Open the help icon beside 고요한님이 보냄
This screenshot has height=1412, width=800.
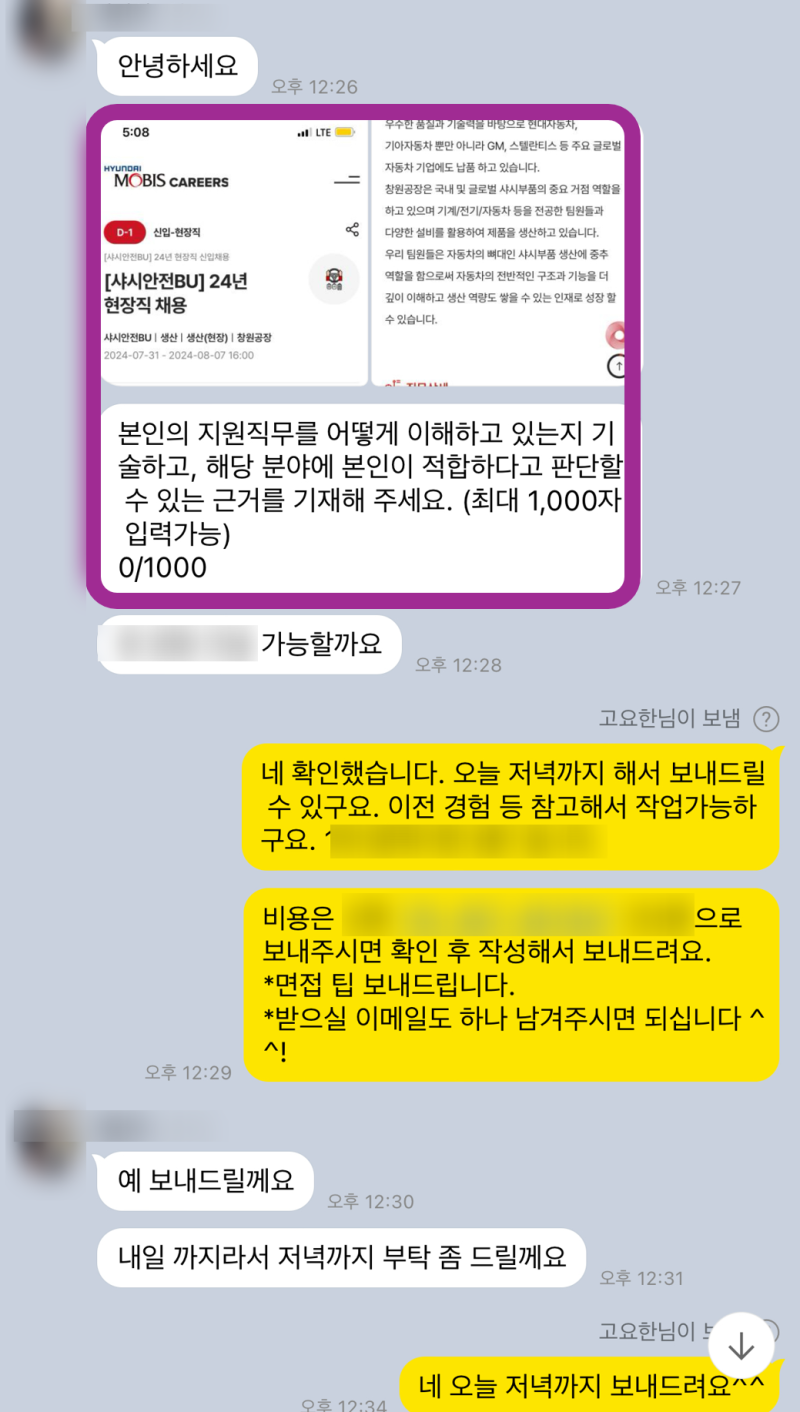[x=766, y=719]
